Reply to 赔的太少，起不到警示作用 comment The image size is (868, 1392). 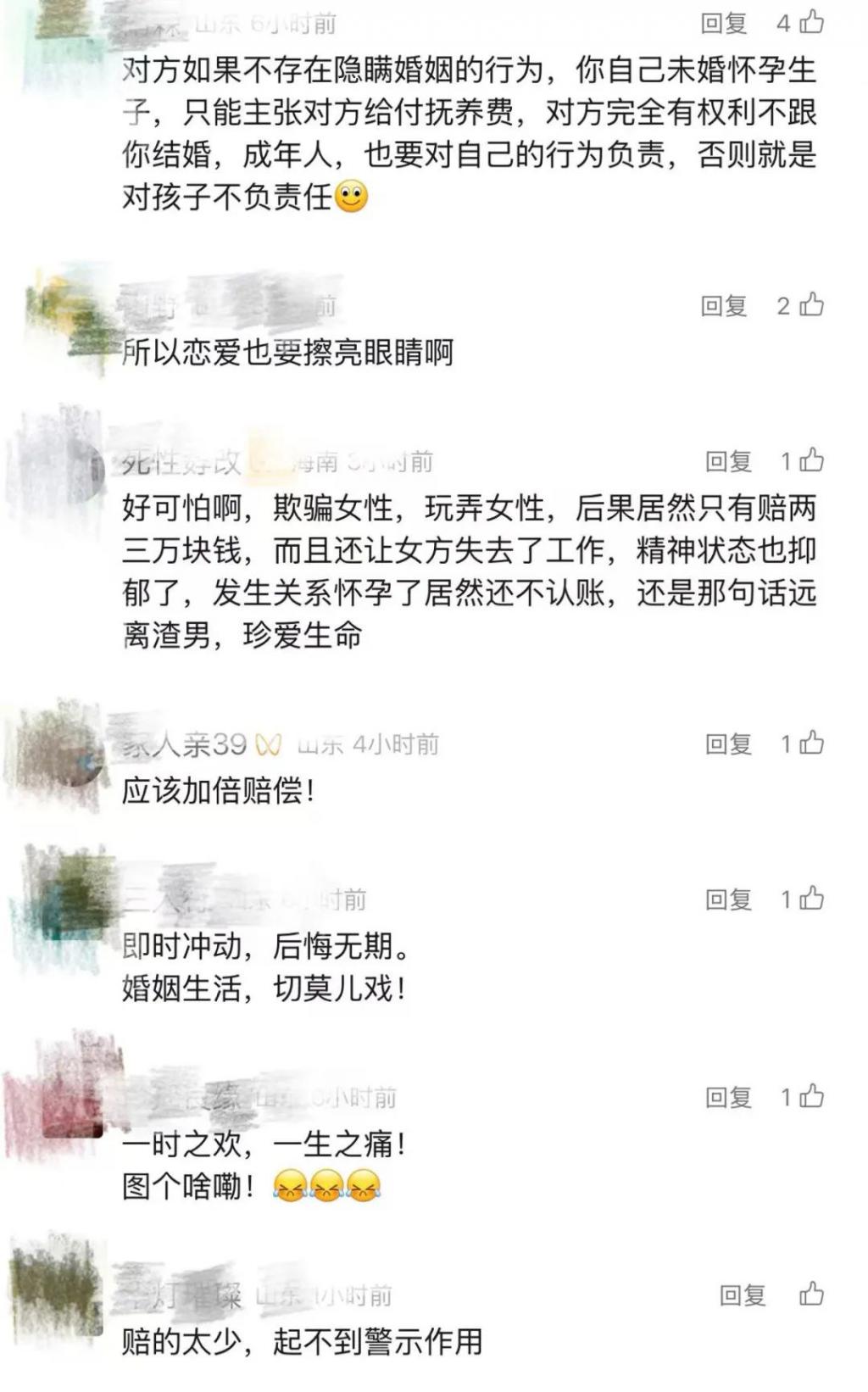click(742, 1295)
